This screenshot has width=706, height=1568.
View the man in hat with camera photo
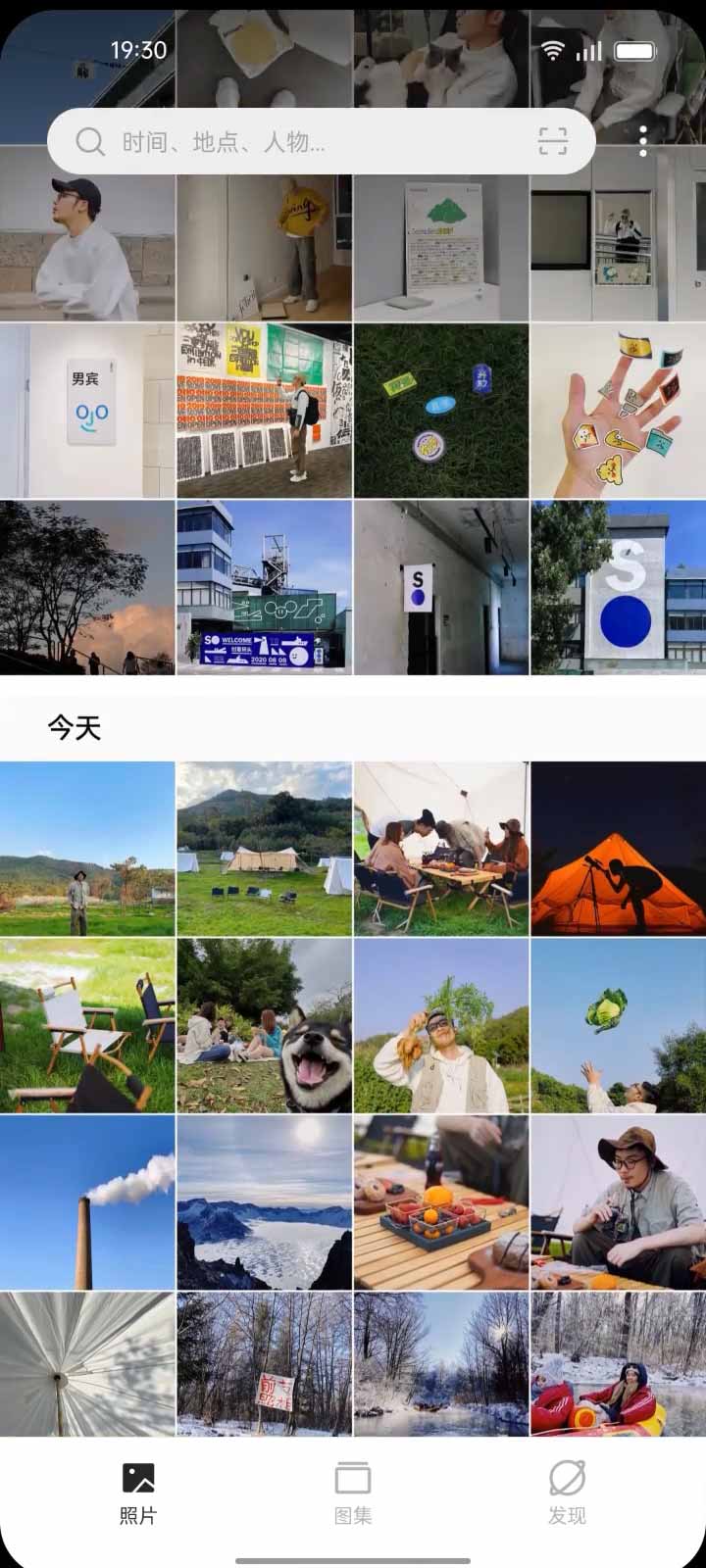point(618,1201)
